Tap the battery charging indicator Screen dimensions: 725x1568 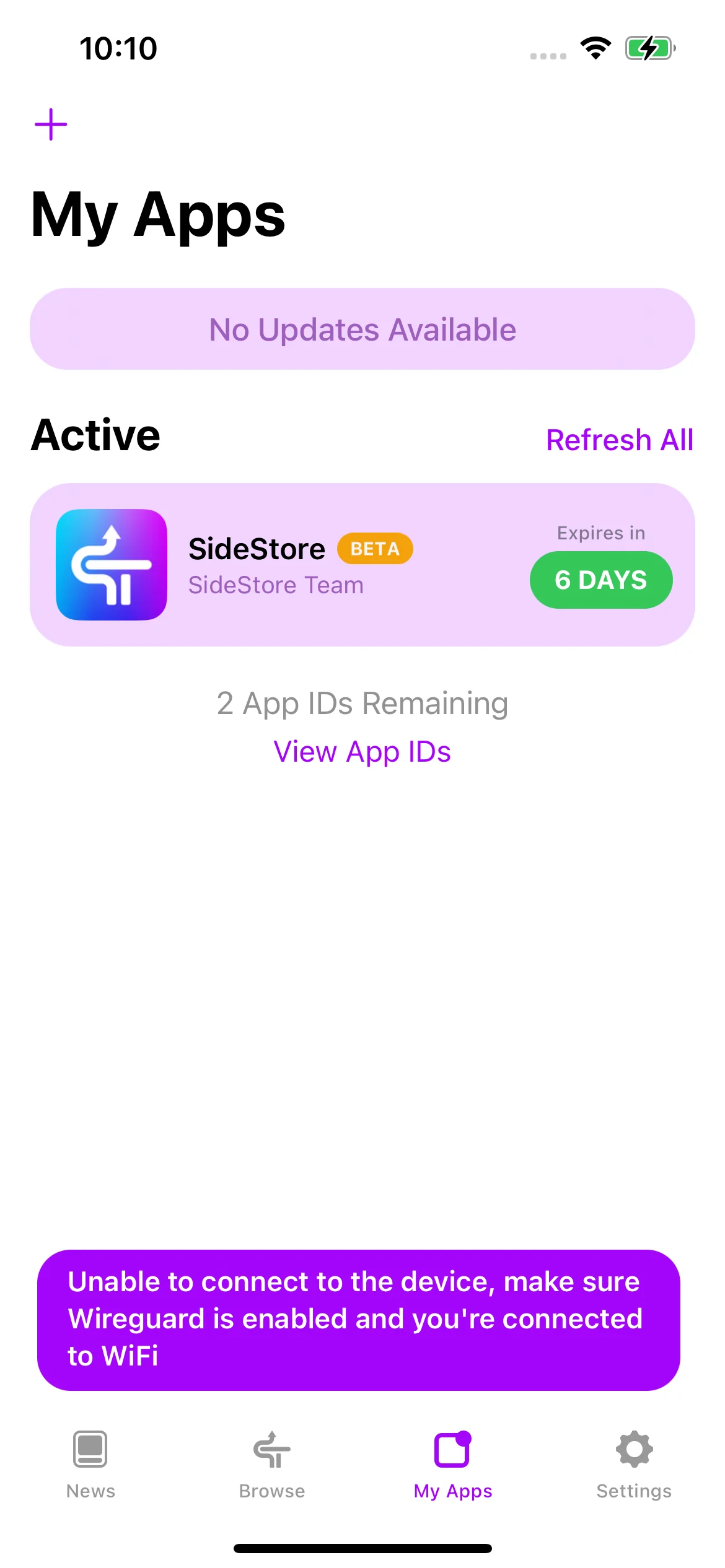pos(648,47)
